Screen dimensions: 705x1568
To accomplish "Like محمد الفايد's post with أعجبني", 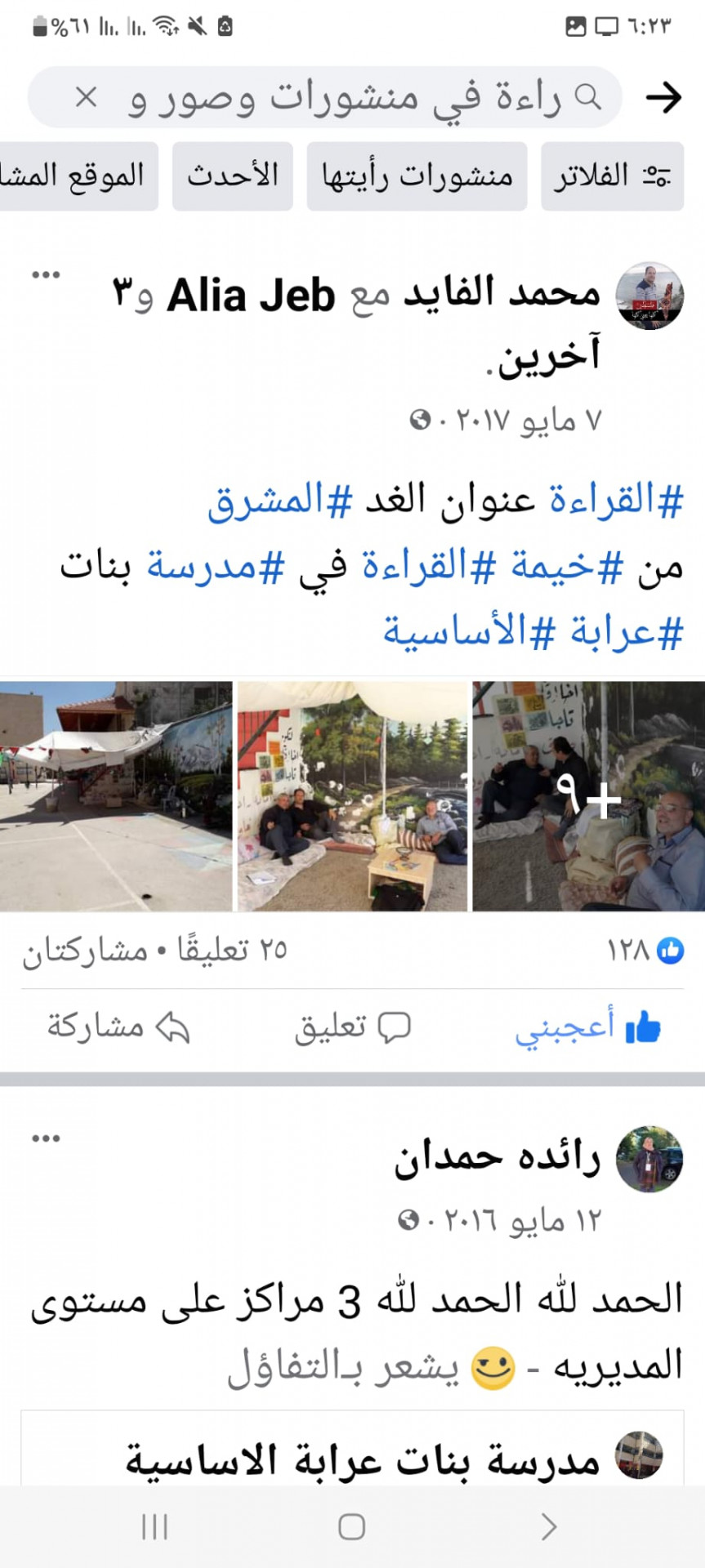I will [x=587, y=1027].
